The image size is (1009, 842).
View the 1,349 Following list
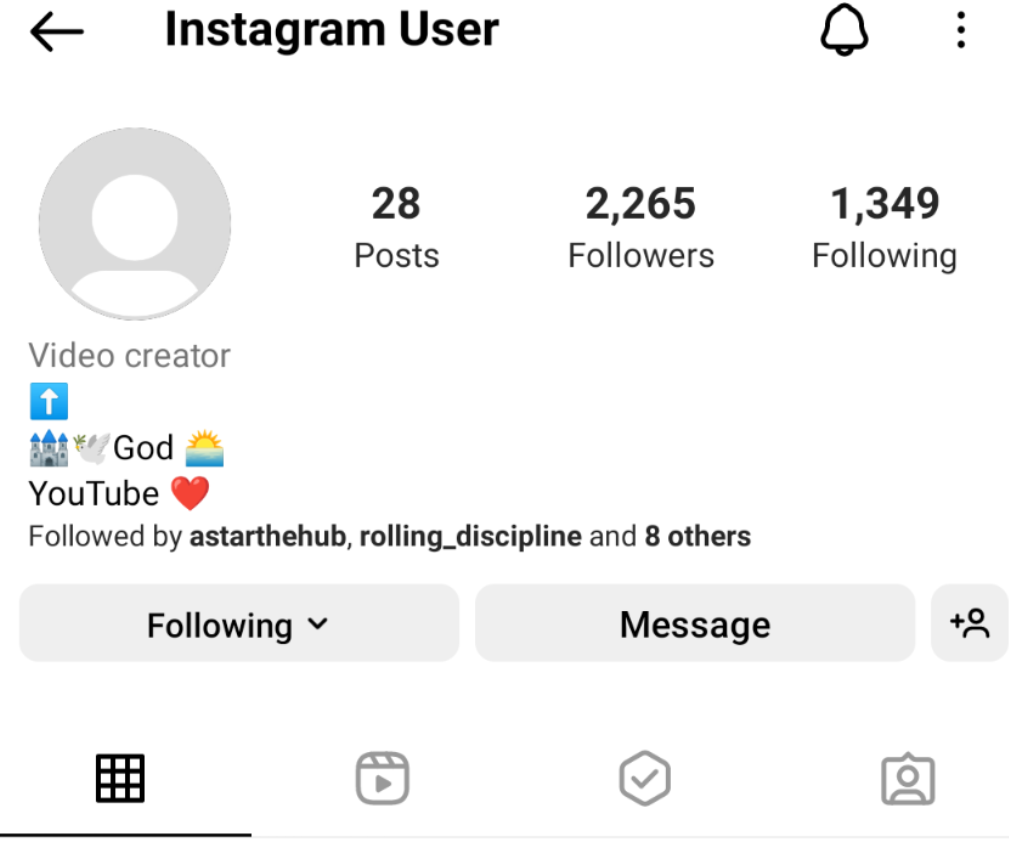tap(884, 228)
